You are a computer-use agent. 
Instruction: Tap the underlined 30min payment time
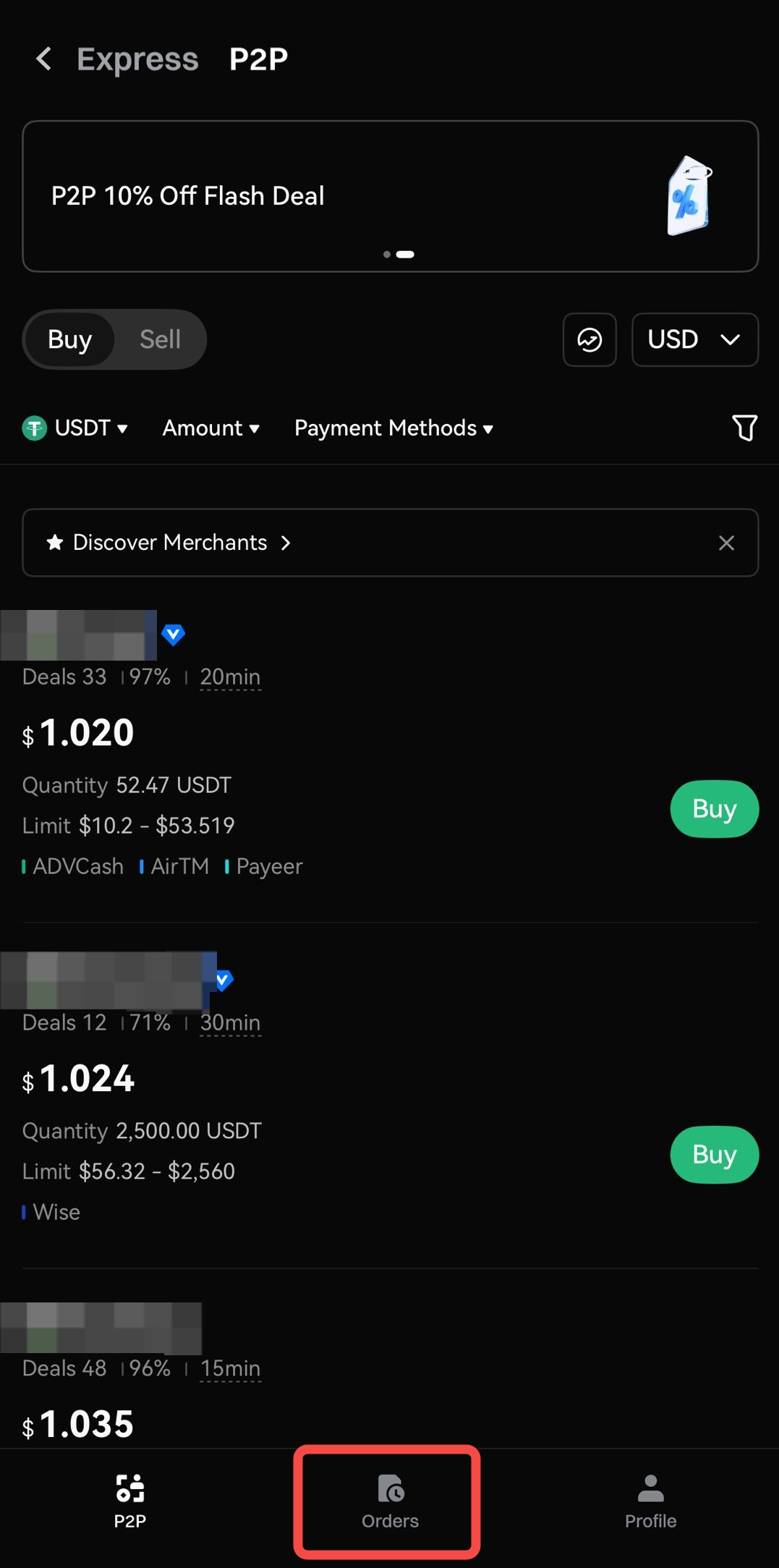(230, 1023)
